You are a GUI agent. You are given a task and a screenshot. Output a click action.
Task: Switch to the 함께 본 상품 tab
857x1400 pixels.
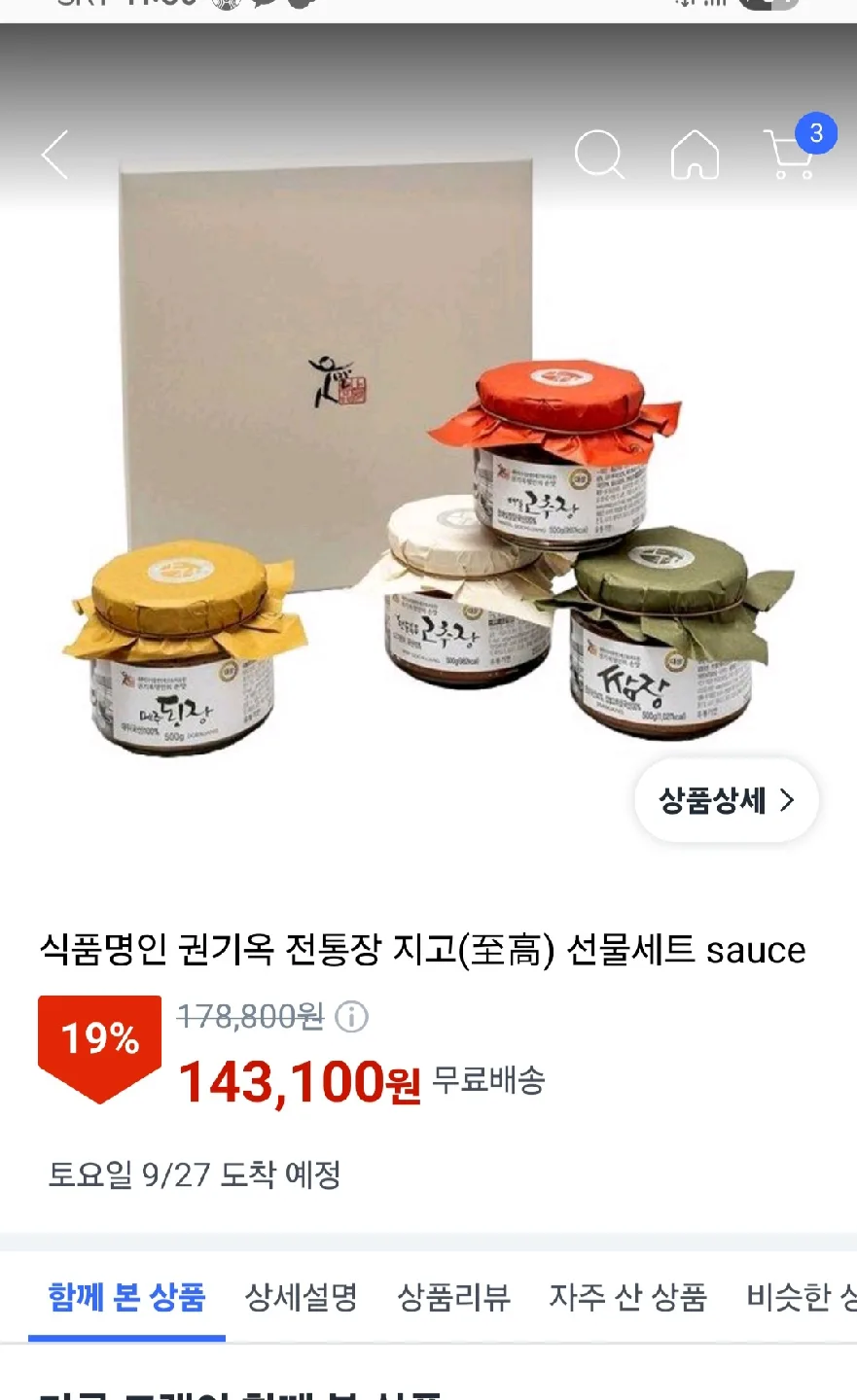click(126, 1297)
